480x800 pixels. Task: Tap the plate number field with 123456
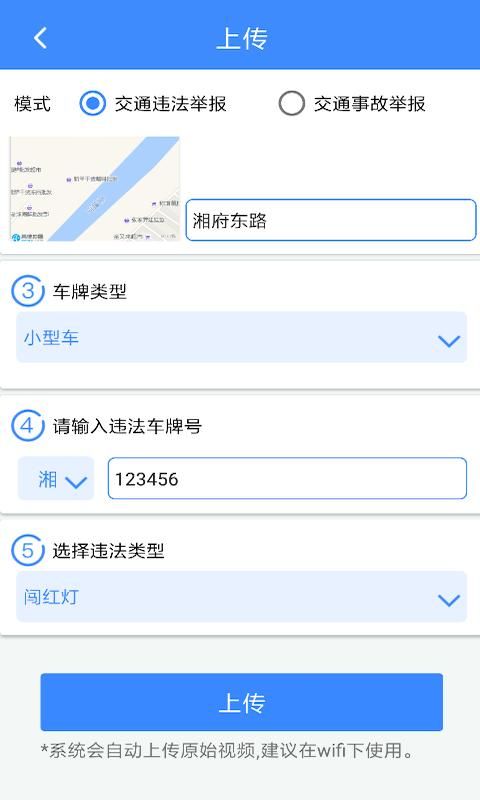click(287, 479)
